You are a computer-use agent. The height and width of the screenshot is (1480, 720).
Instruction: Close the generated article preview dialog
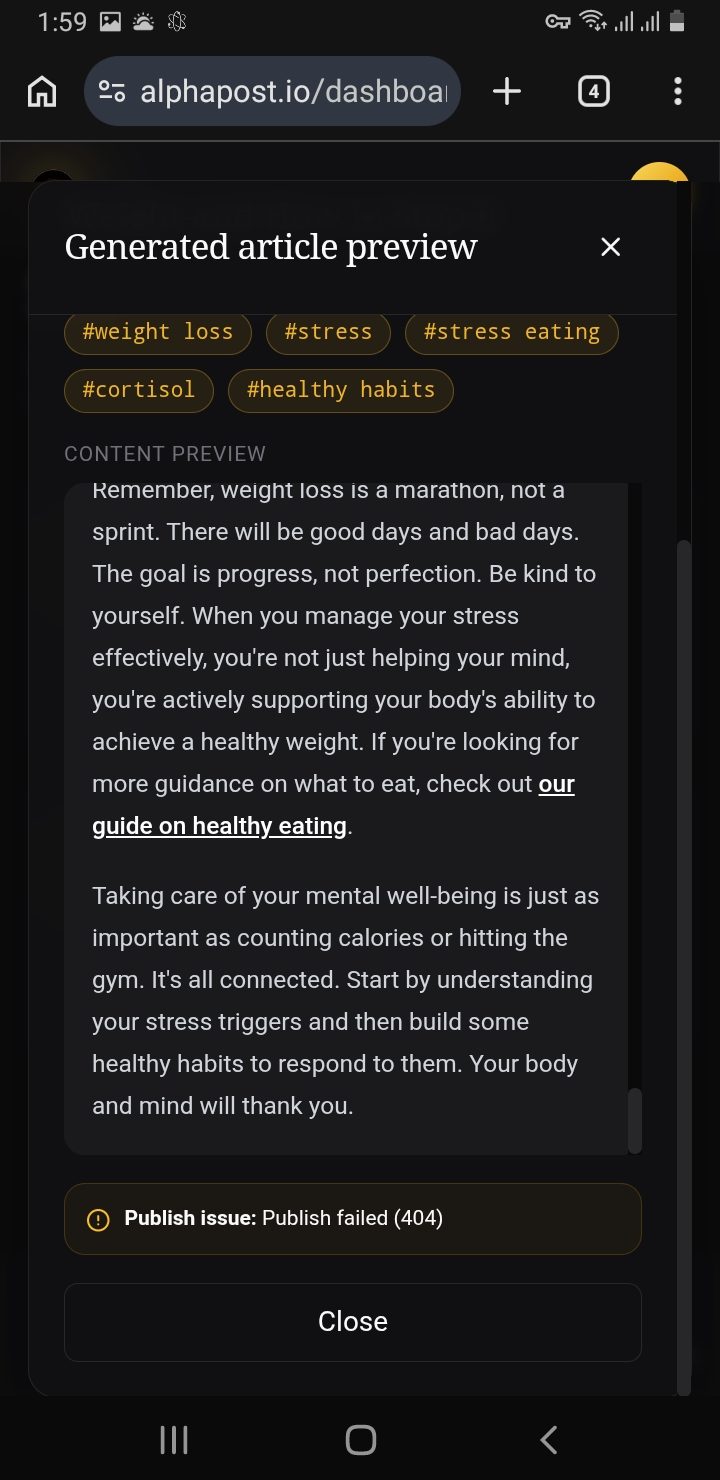610,247
